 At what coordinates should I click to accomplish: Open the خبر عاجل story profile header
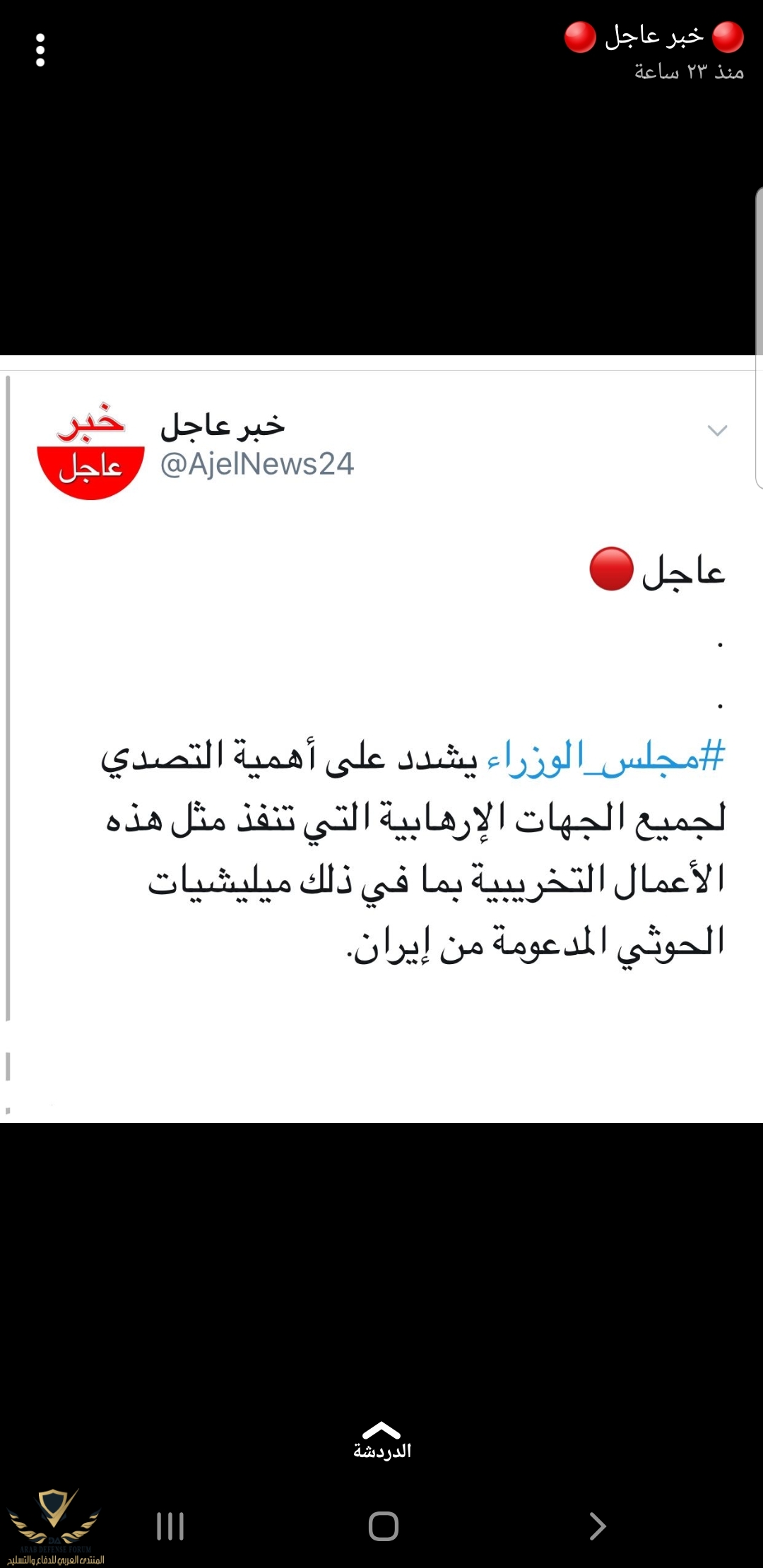coord(654,50)
